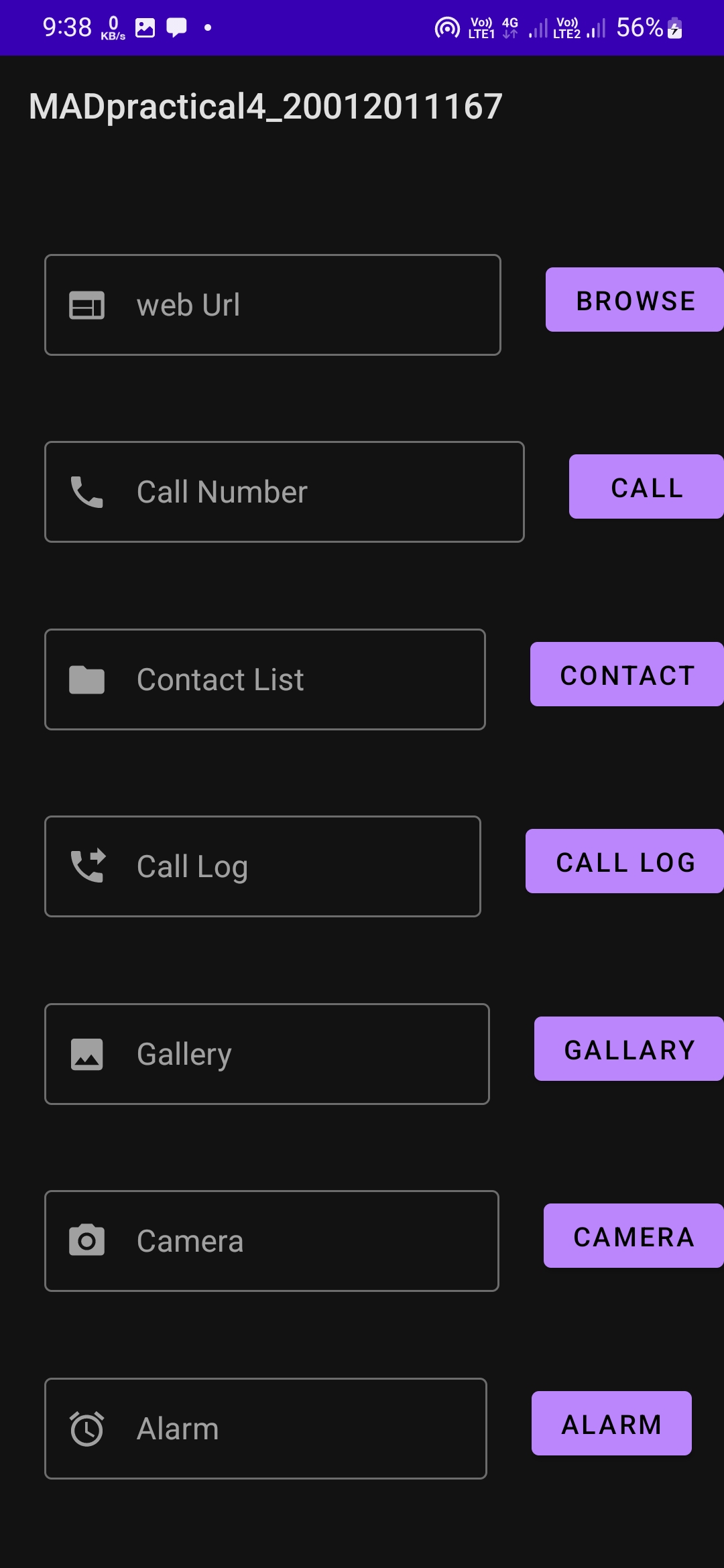Focus the Camera text field
724x1568 pixels.
[271, 1241]
